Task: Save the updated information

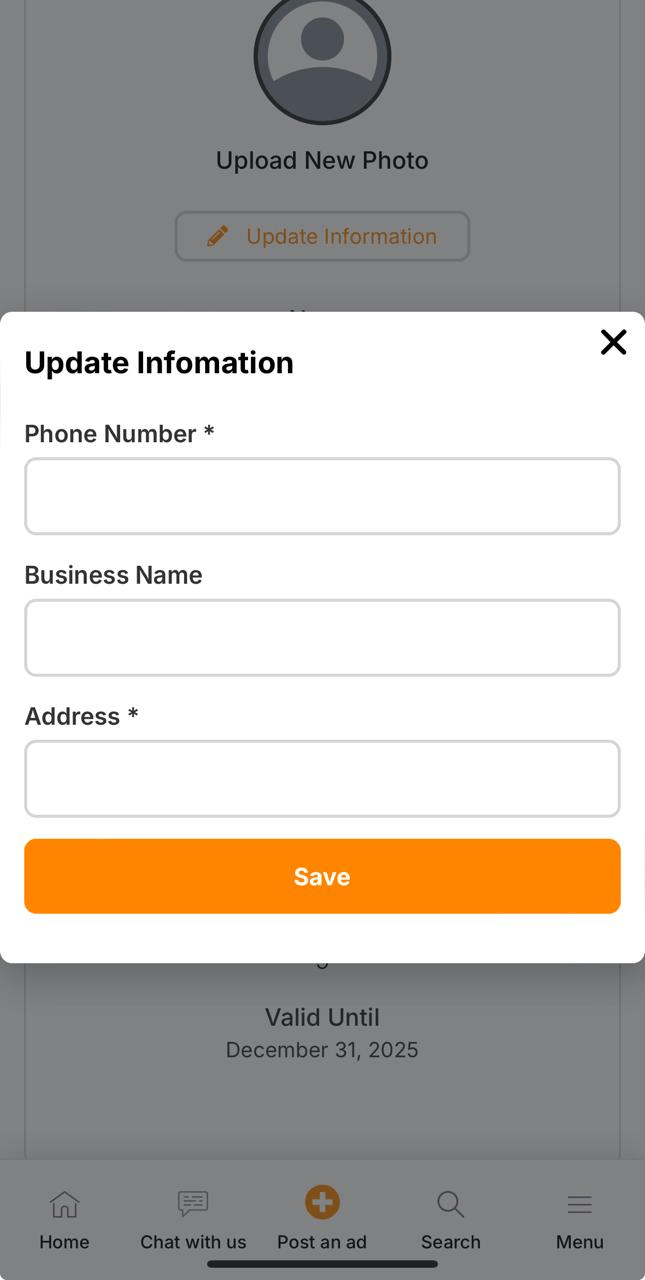Action: coord(322,876)
